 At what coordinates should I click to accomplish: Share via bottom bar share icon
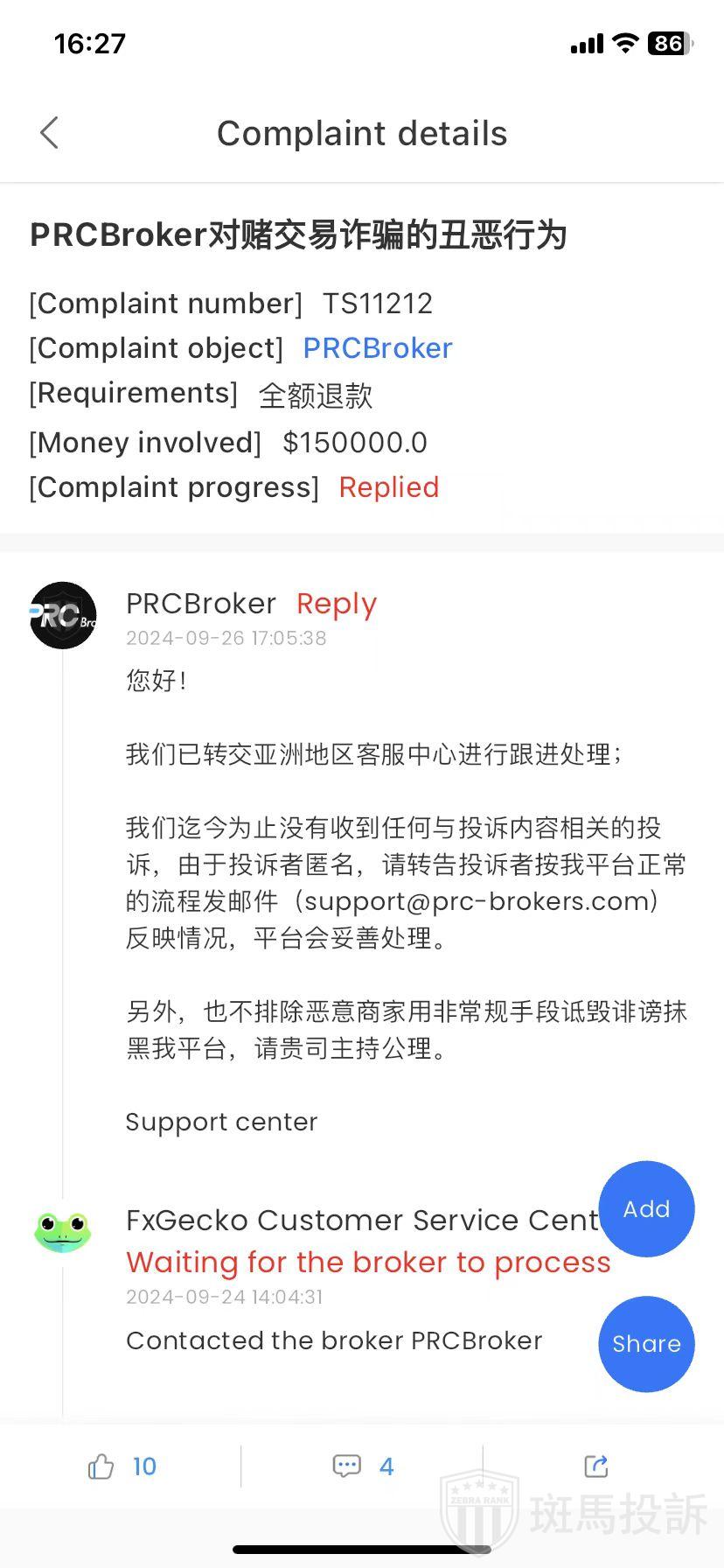pos(595,1466)
